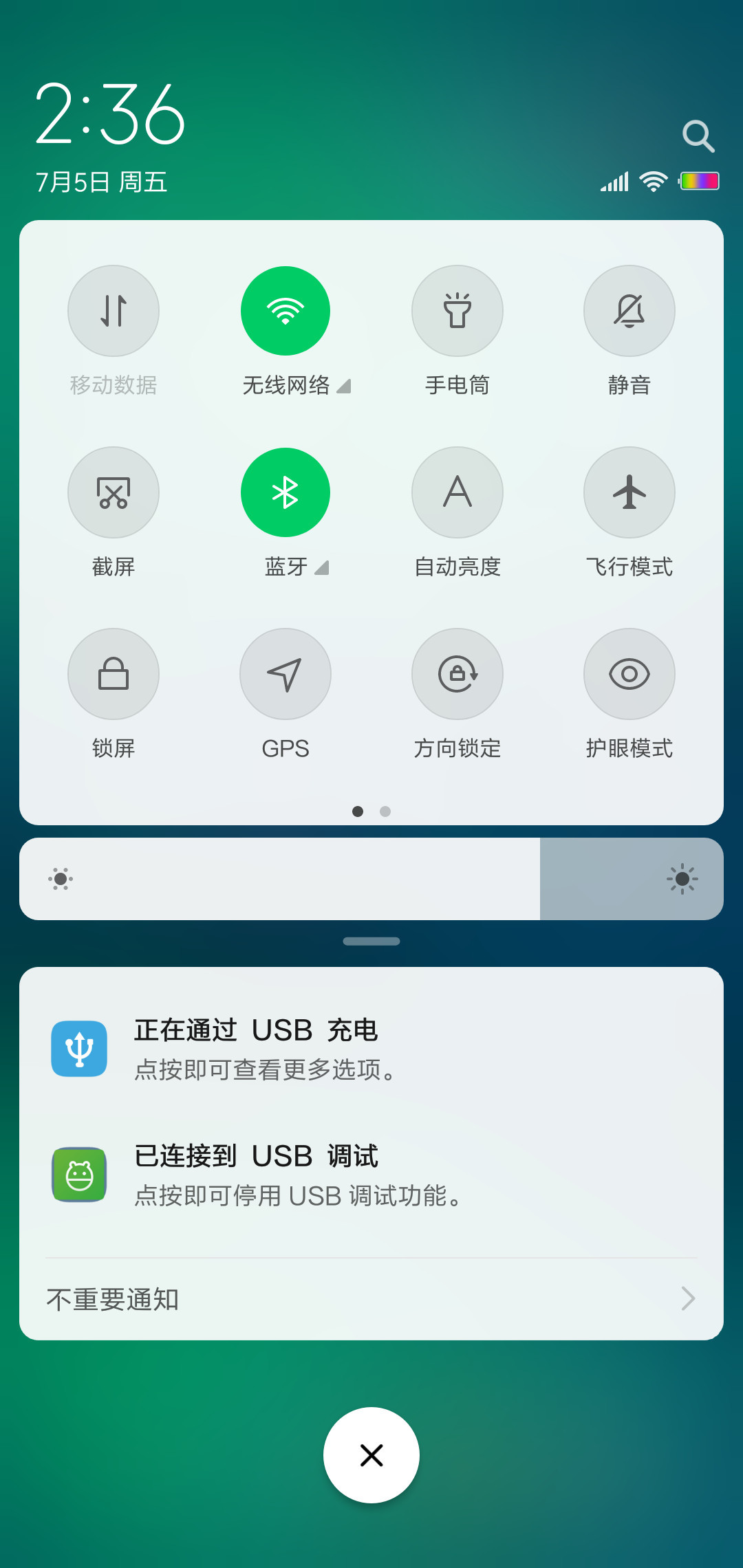Turn off Bluetooth (蓝牙)
This screenshot has height=1568, width=743.
click(x=286, y=492)
